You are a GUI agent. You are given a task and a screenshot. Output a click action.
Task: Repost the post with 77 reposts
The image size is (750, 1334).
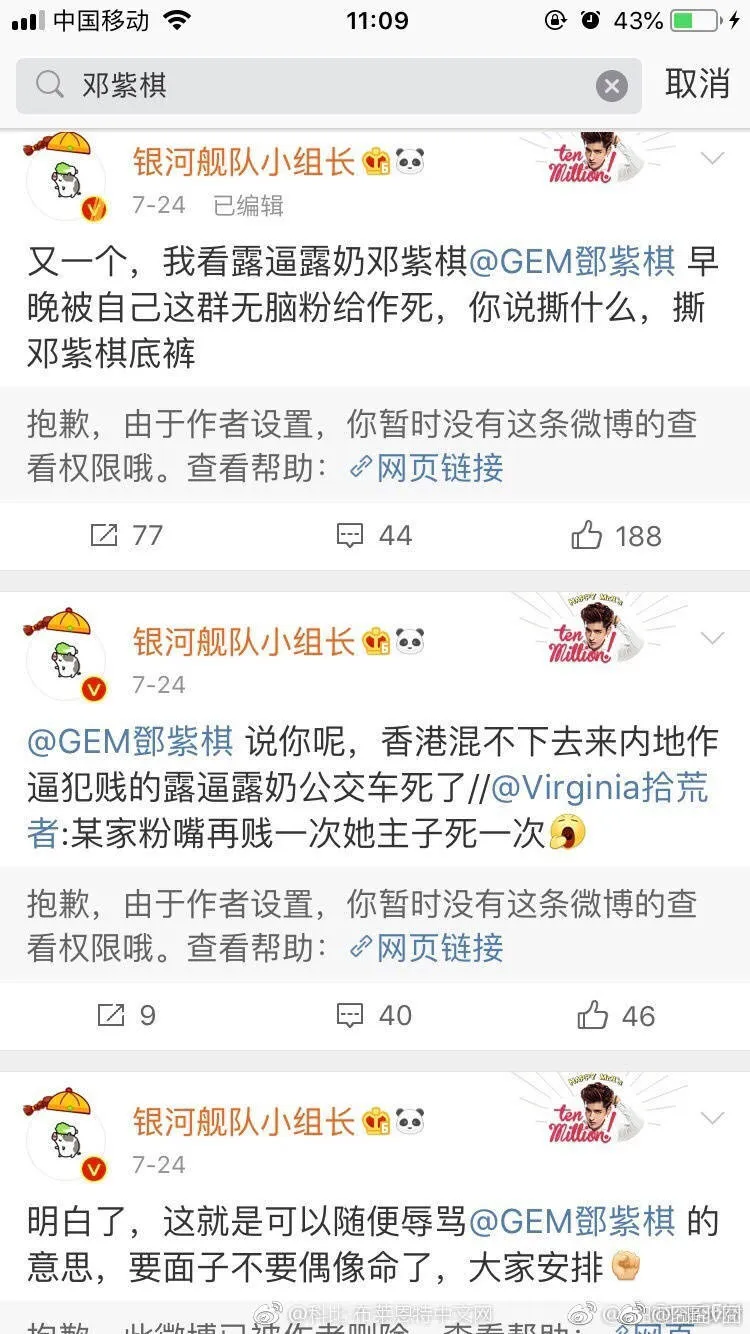tap(125, 536)
